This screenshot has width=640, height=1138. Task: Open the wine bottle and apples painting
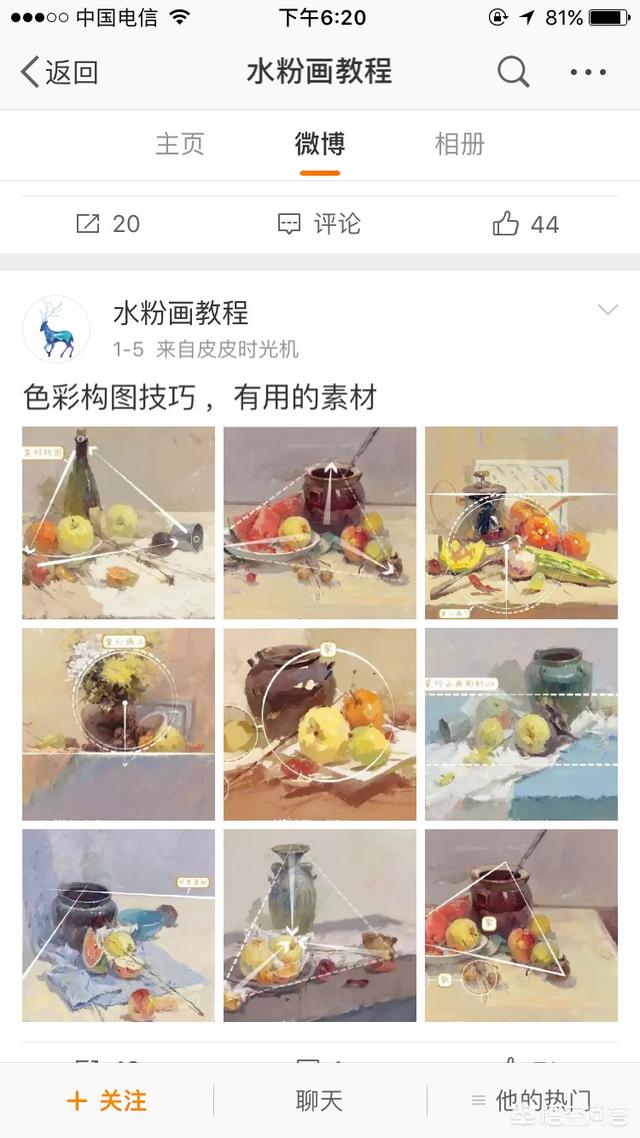(119, 523)
